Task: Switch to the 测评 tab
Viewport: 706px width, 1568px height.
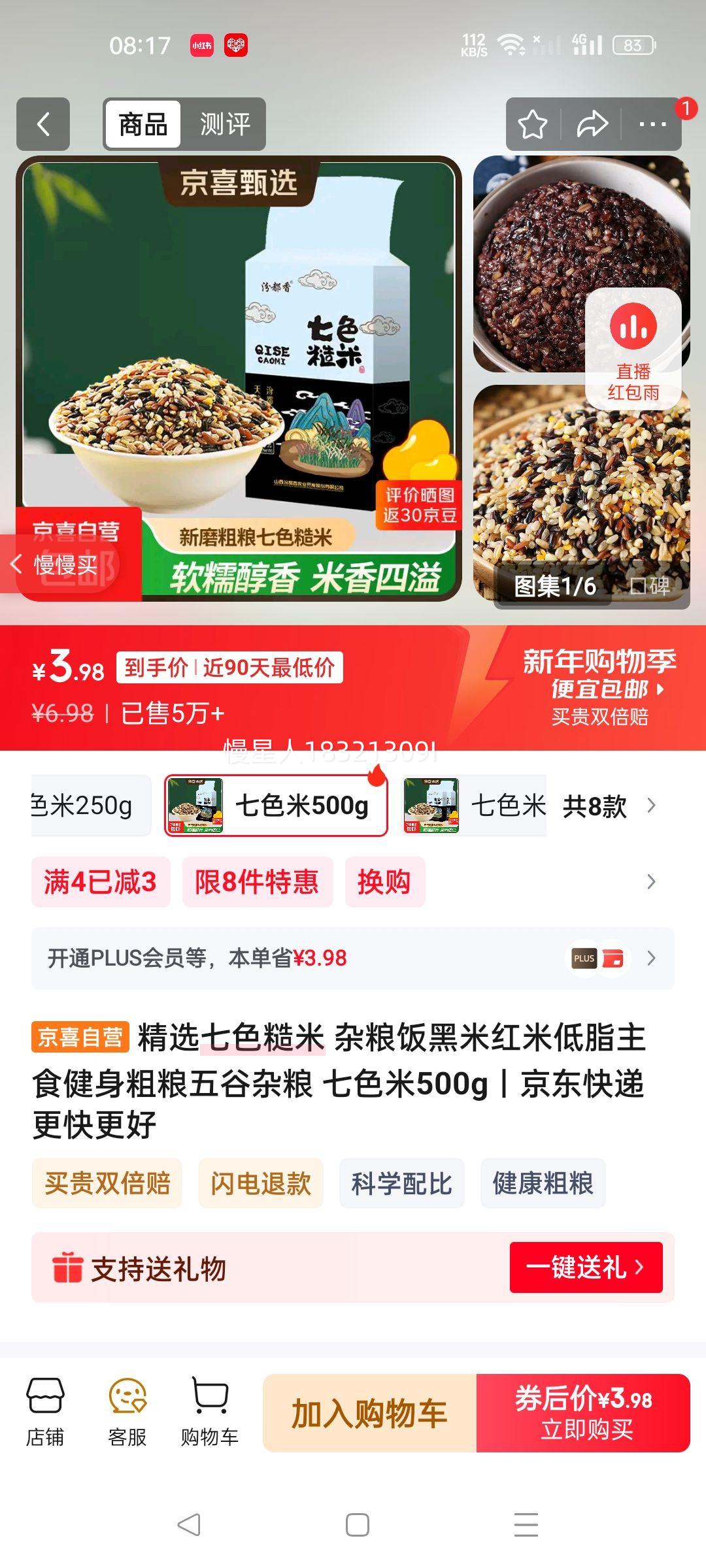Action: point(225,123)
